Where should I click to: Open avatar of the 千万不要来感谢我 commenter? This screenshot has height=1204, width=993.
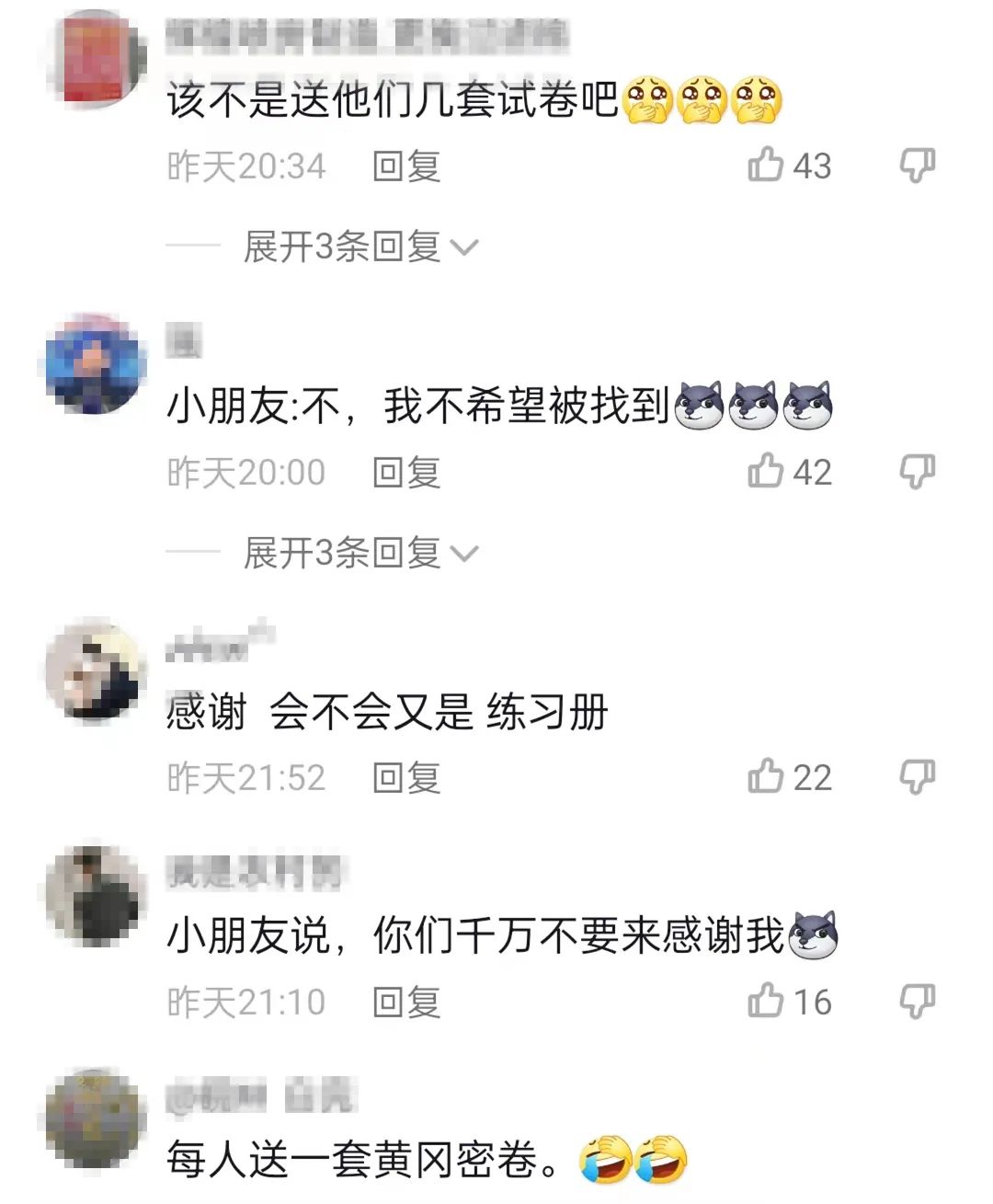[x=96, y=895]
